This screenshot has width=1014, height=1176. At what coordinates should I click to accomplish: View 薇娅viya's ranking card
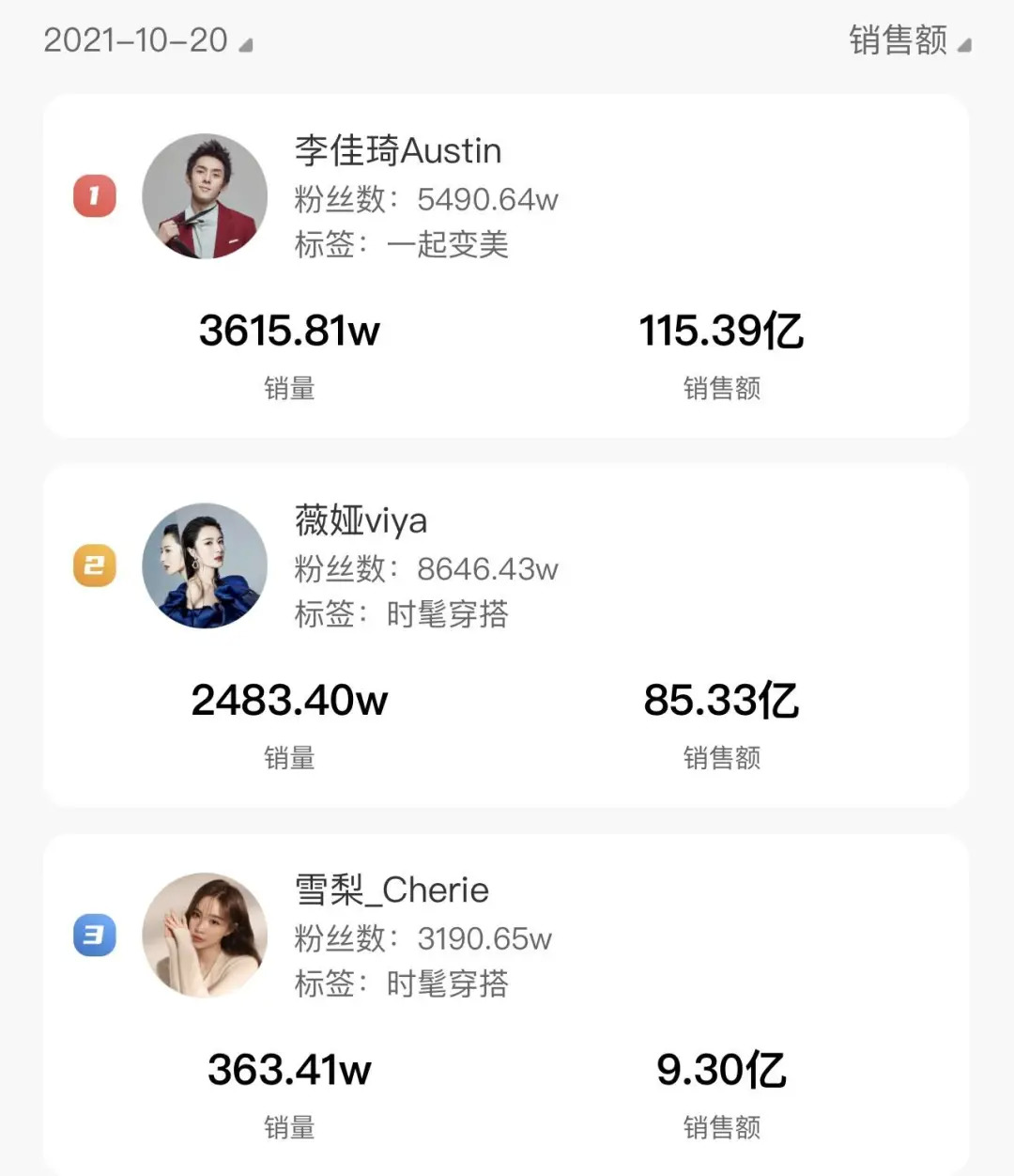505,636
